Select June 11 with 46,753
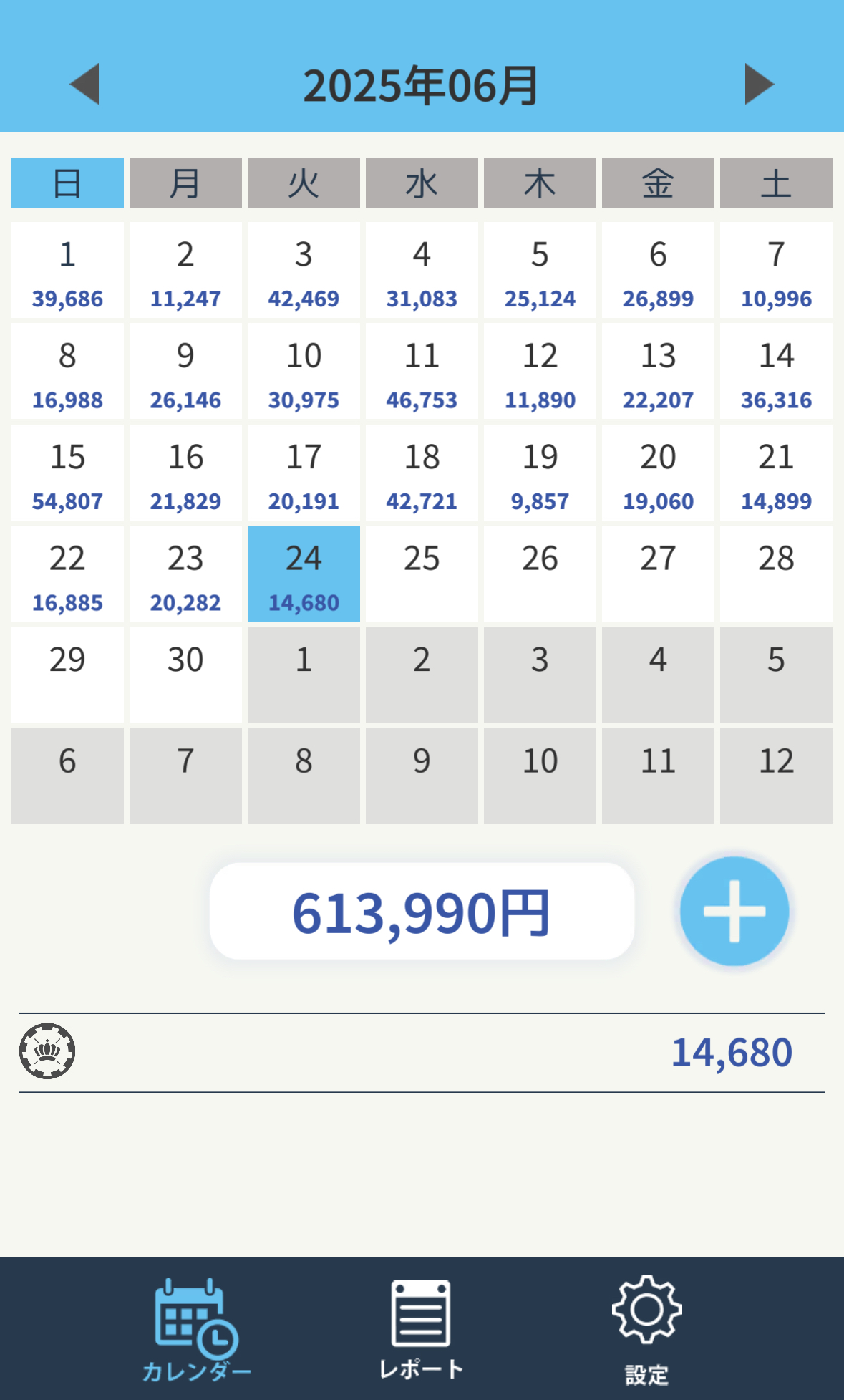Screen dimensions: 844x1400 [x=422, y=371]
